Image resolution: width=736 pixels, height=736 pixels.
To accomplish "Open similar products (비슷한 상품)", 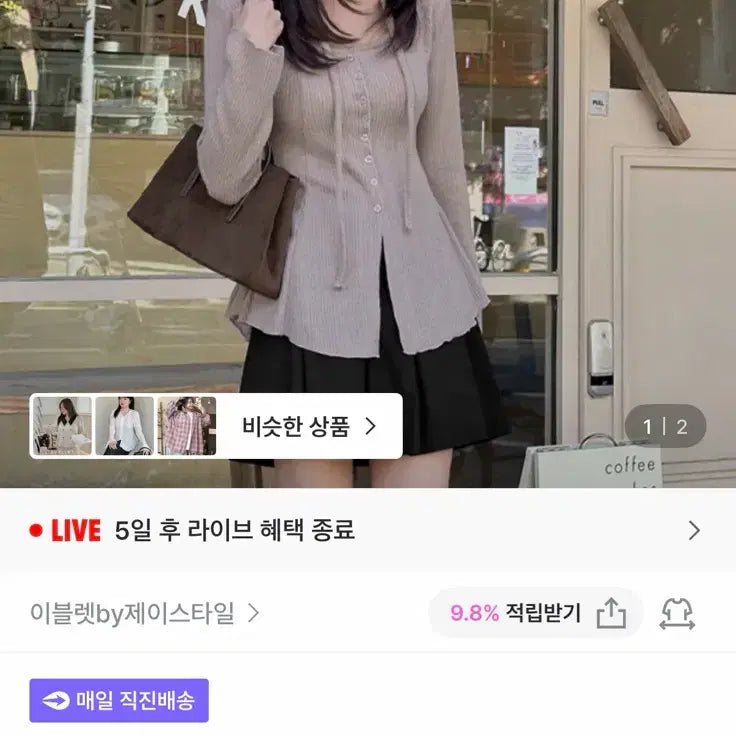I will (x=309, y=426).
